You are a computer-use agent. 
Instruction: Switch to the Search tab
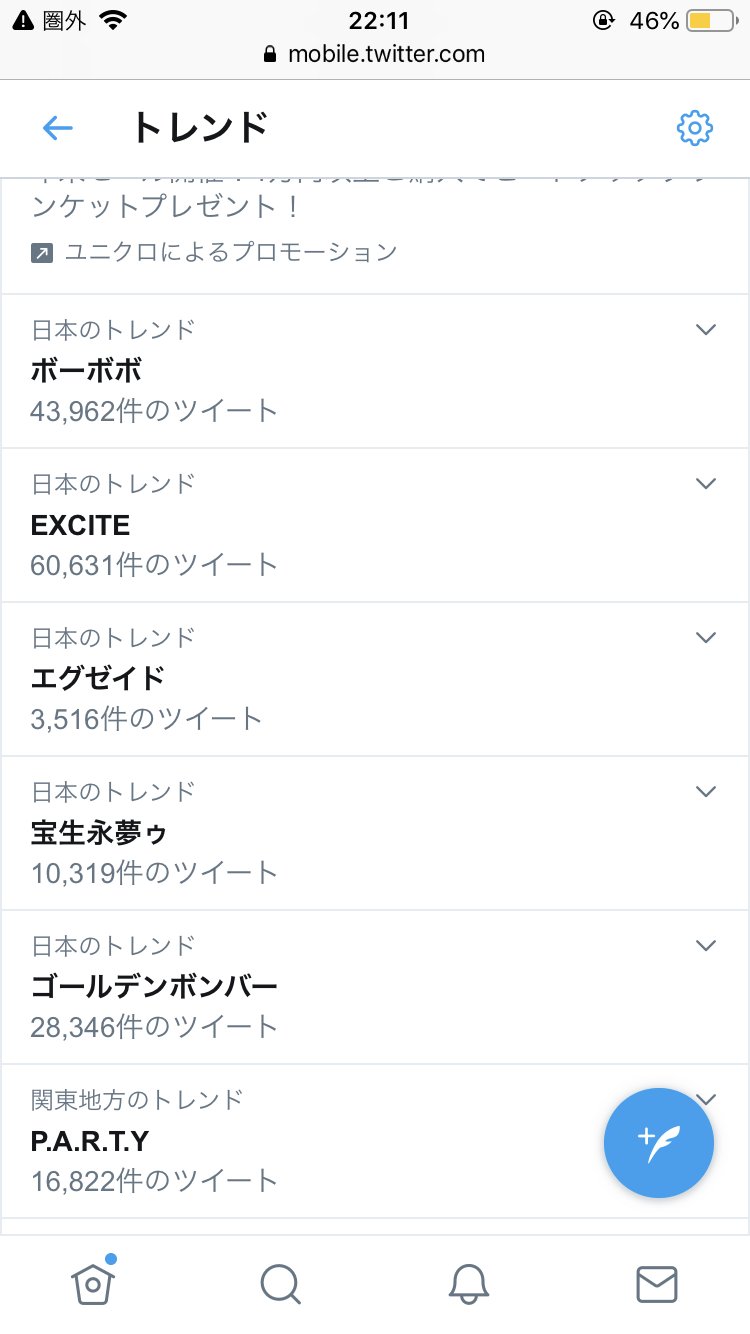point(280,1283)
